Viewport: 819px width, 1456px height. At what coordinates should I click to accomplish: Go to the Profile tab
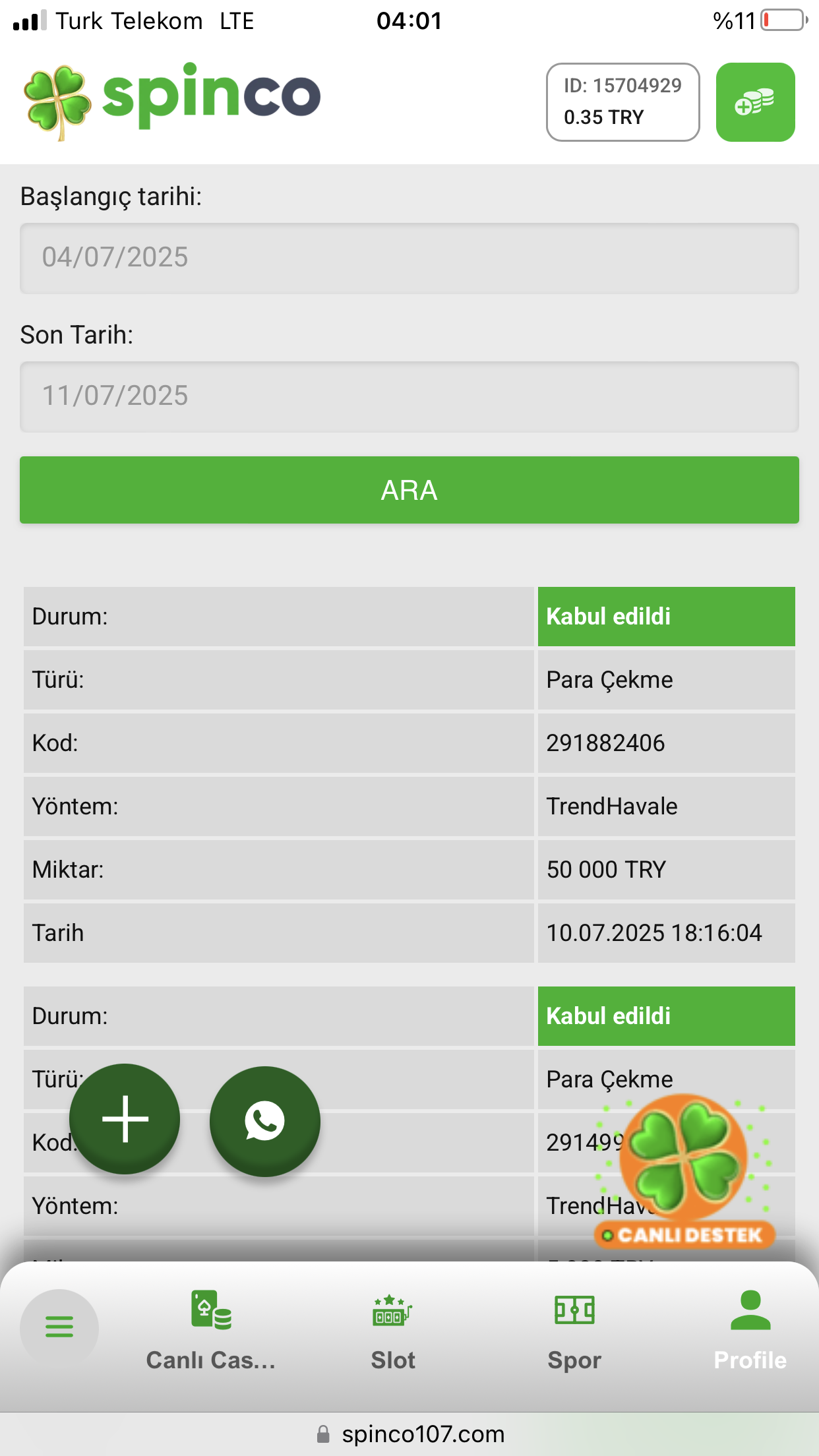pos(750,1331)
